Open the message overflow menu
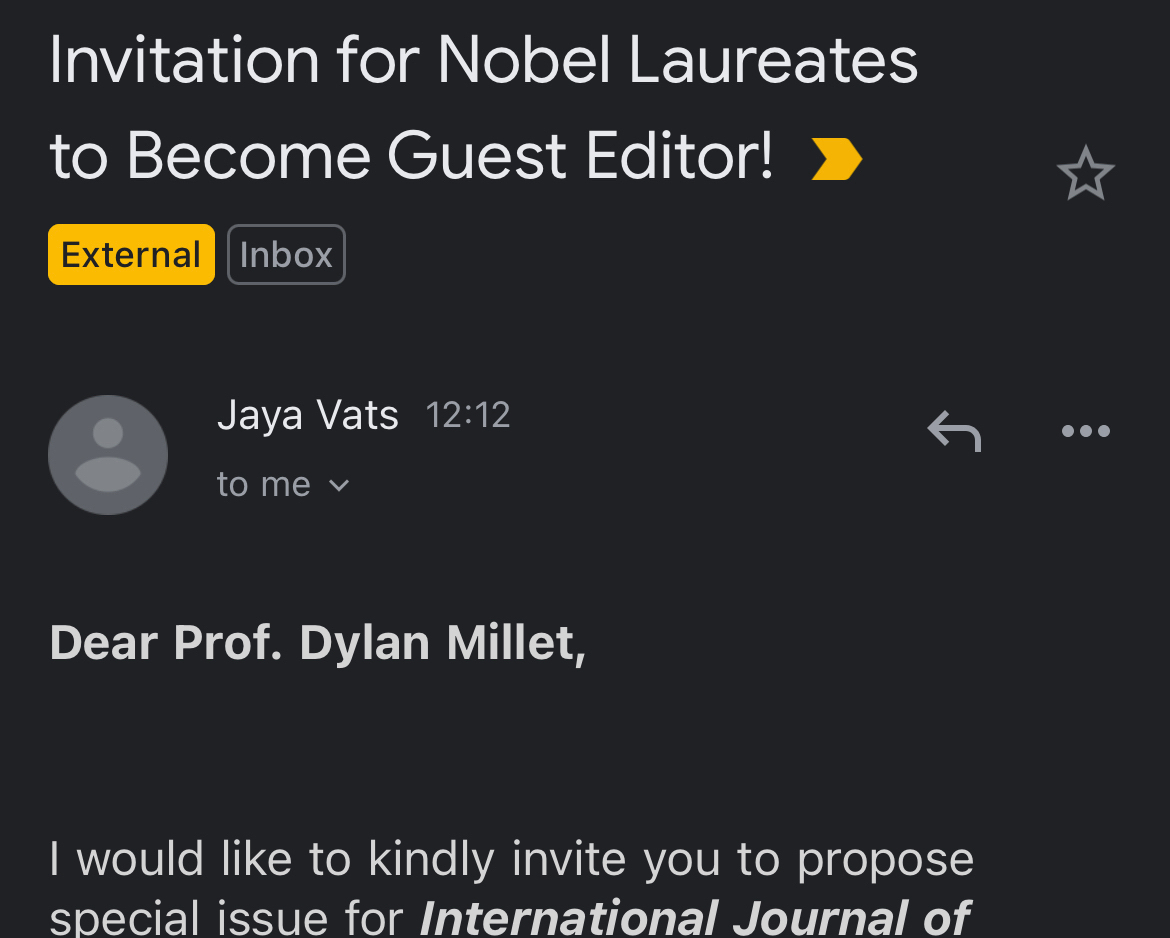This screenshot has height=938, width=1170. click(1085, 431)
